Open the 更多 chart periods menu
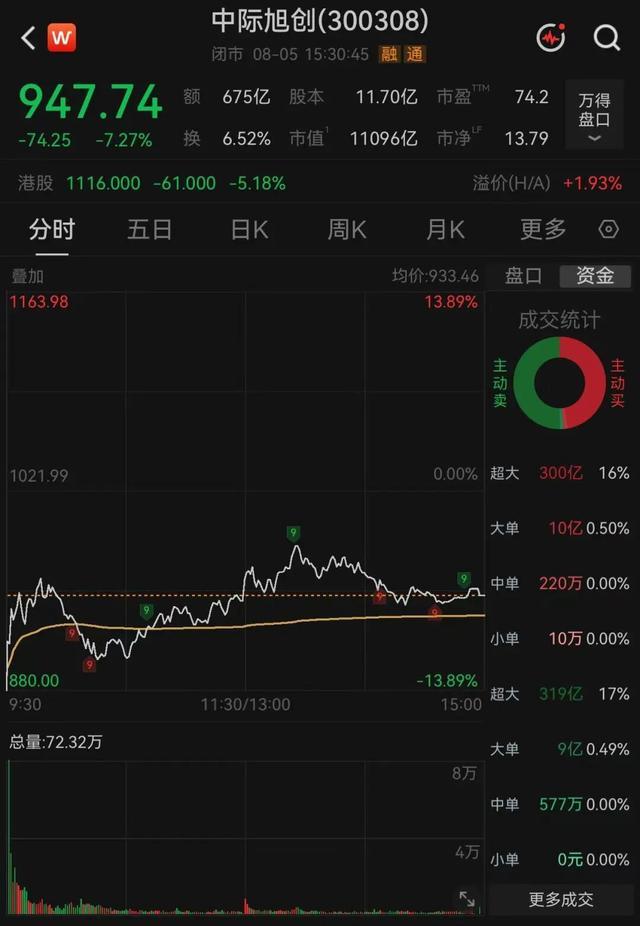Image resolution: width=640 pixels, height=926 pixels. (x=543, y=230)
